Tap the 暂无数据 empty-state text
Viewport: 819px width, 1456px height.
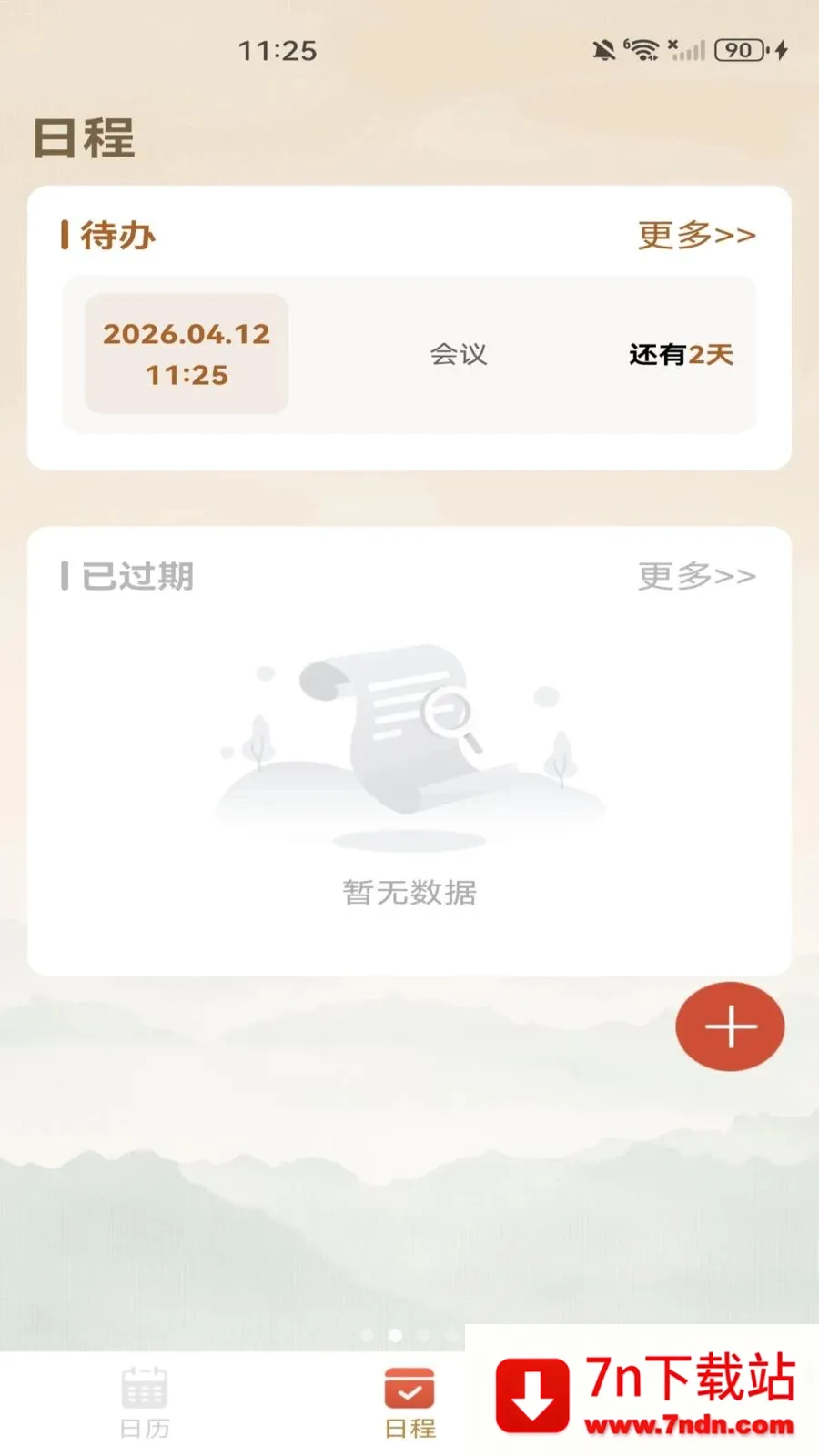[408, 894]
